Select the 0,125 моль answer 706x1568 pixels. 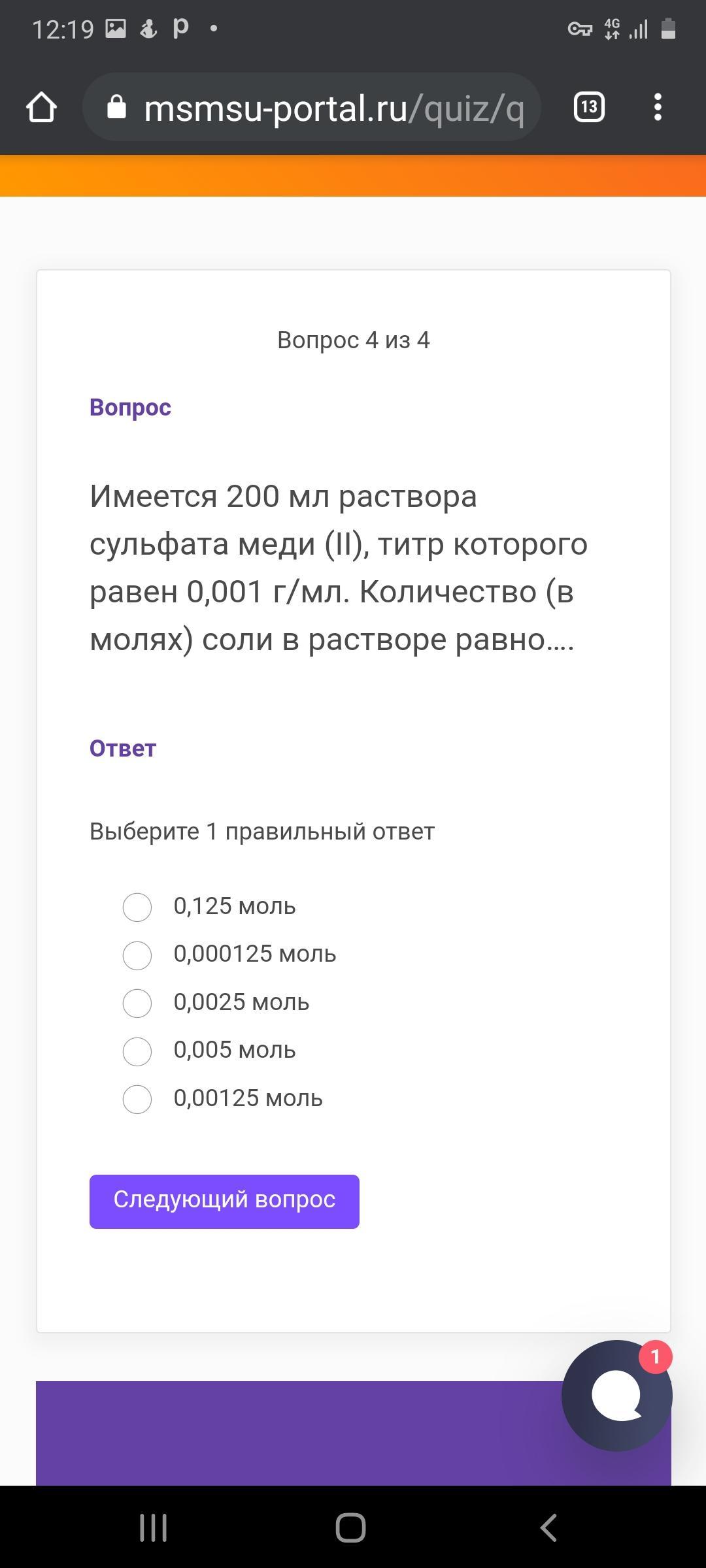tap(137, 907)
